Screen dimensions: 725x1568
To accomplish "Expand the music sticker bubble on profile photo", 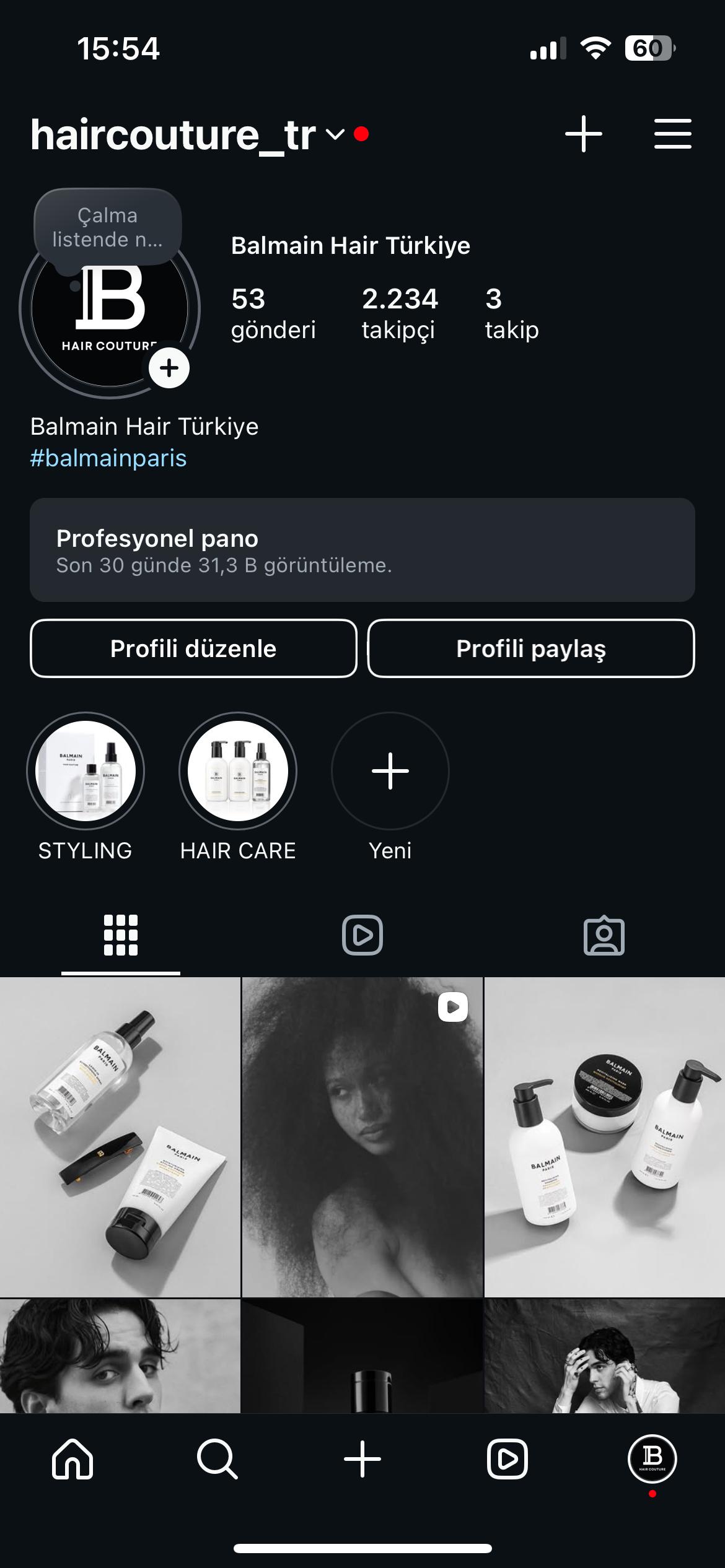I will point(107,227).
